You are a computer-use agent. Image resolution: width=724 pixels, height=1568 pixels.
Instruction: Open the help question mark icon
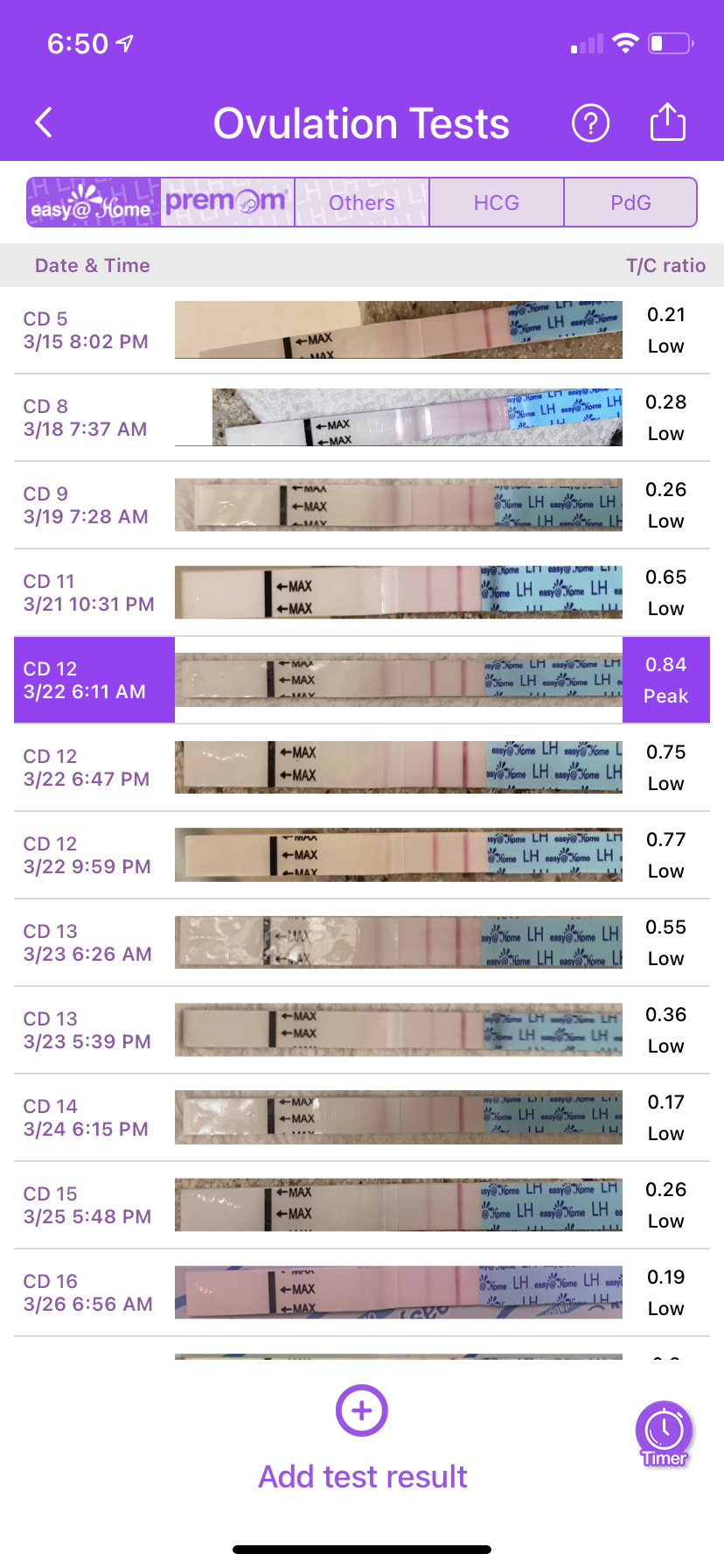point(590,122)
